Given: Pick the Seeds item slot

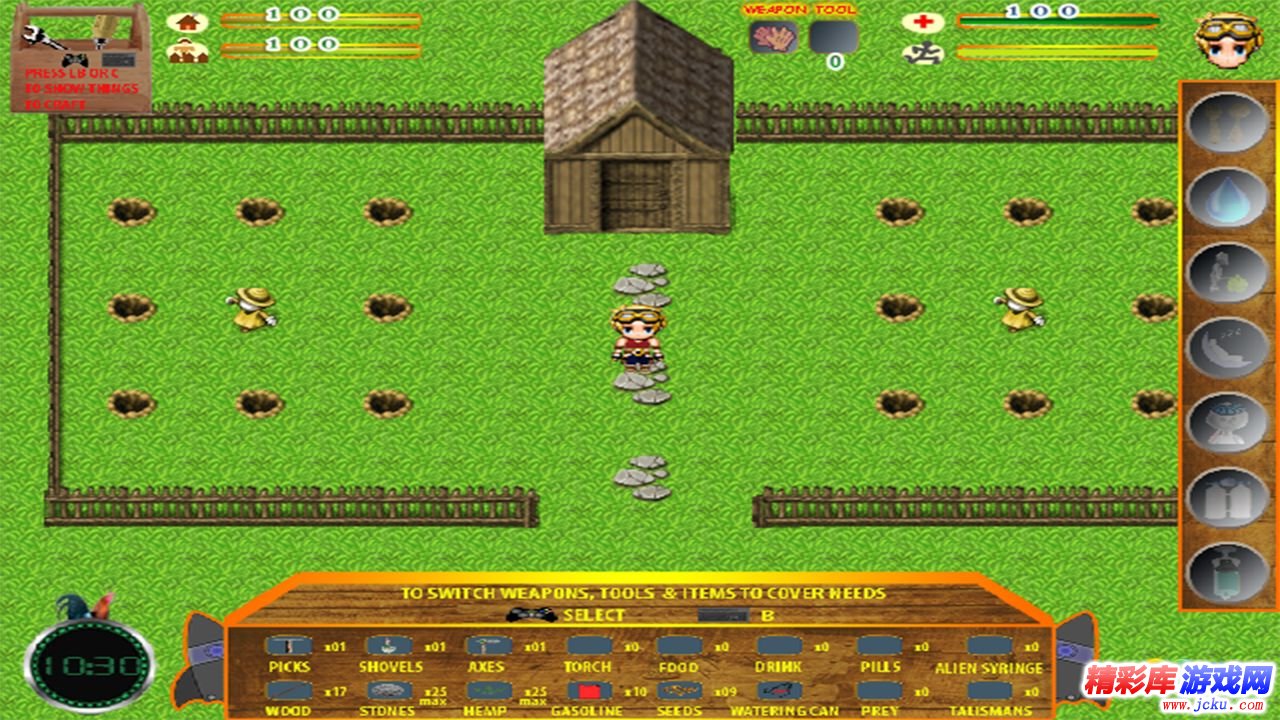Looking at the screenshot, I should coord(679,691).
